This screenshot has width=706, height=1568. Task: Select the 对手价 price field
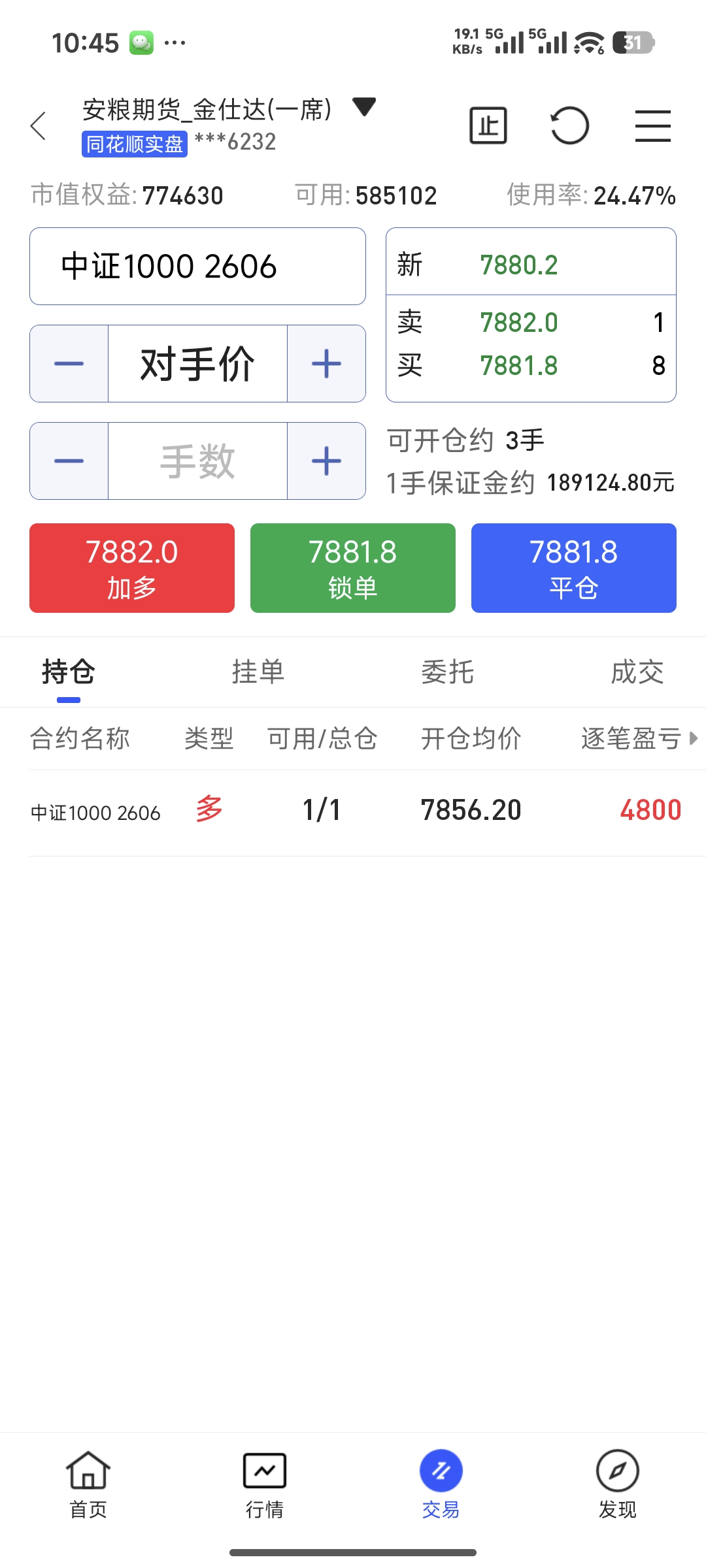coord(197,364)
